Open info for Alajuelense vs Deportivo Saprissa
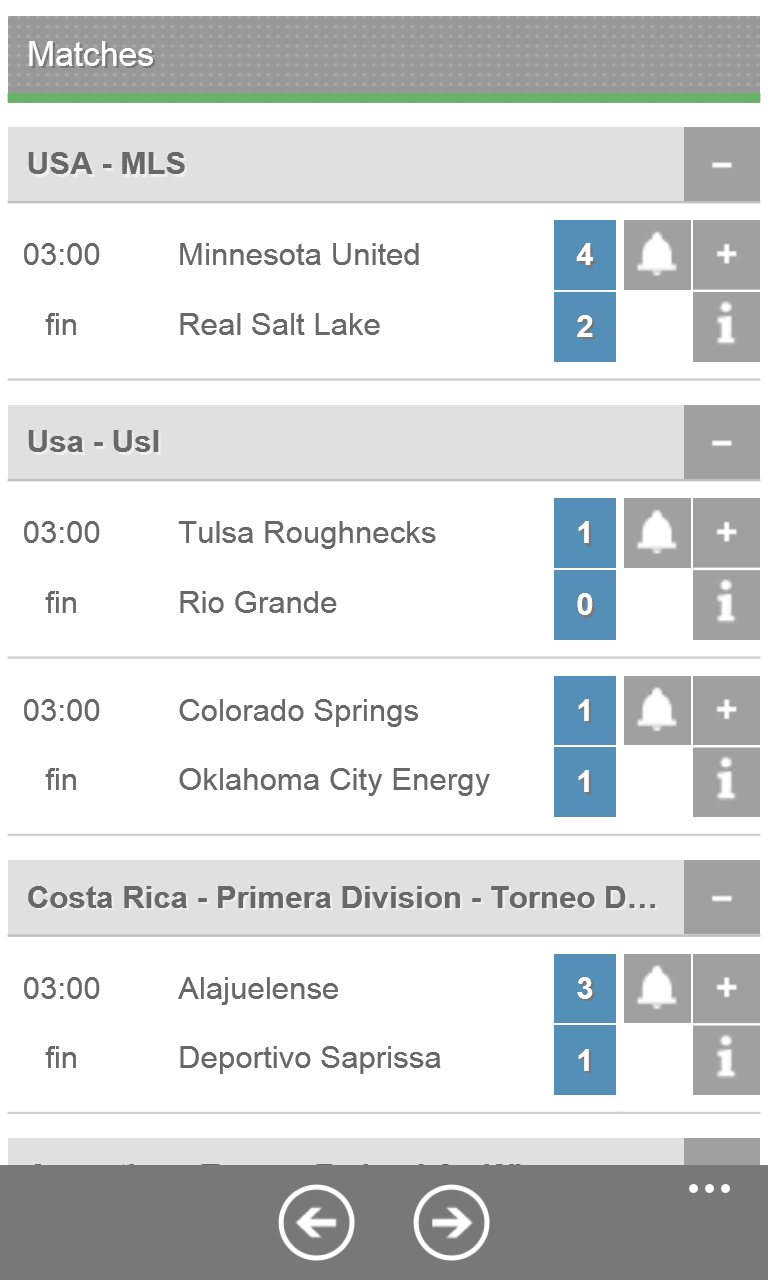Viewport: 768px width, 1280px height. [x=726, y=1060]
